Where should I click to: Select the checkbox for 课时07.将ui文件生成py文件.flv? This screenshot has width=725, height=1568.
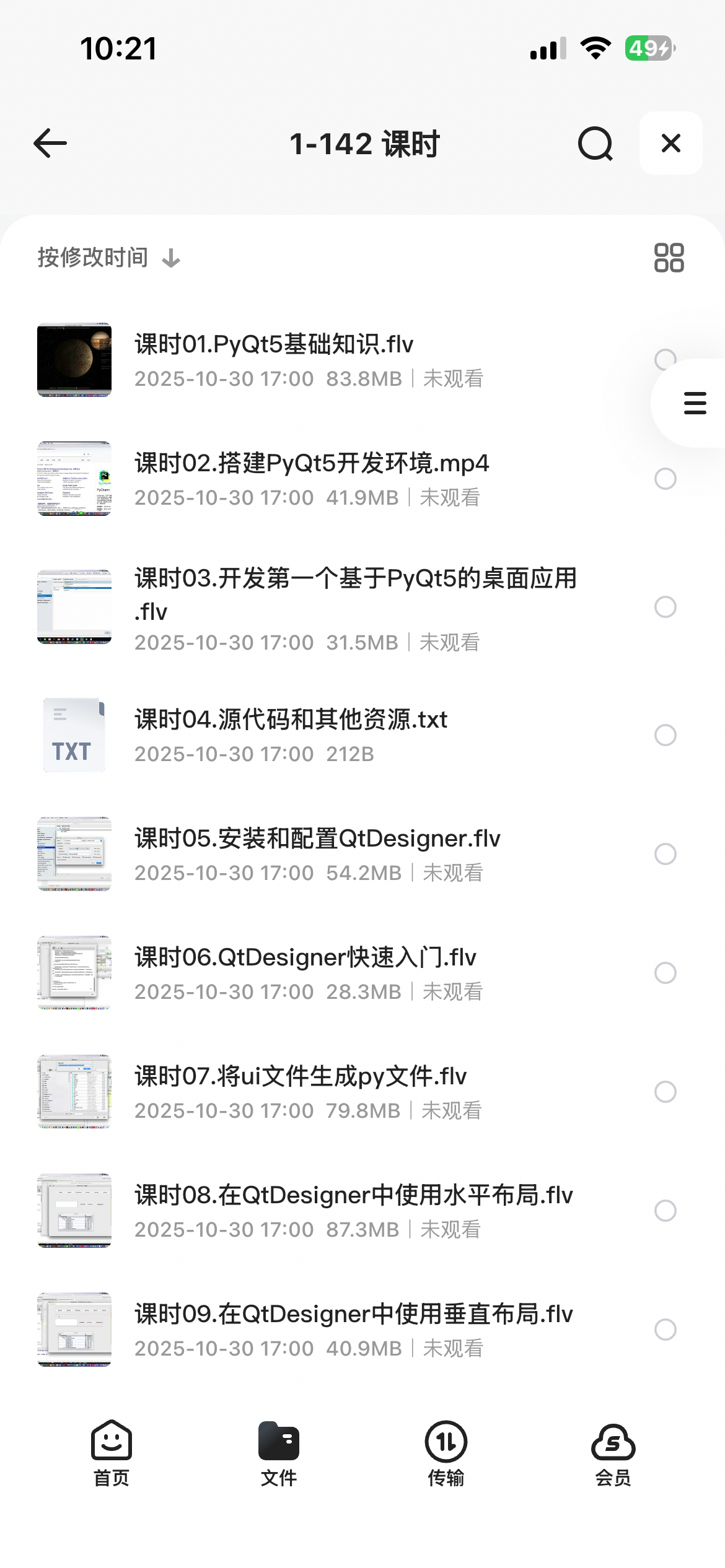coord(665,1092)
